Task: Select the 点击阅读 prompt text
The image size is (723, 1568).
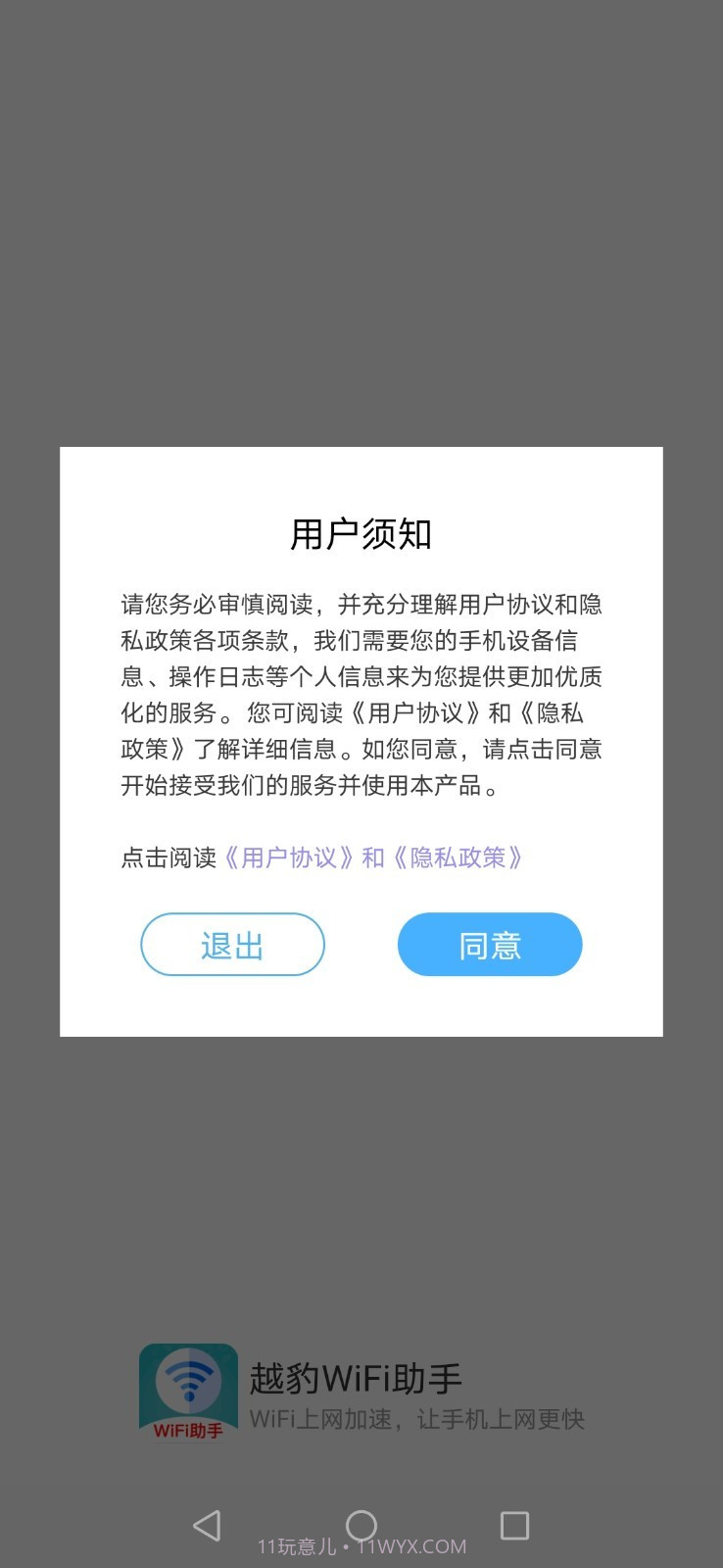Action: pyautogui.click(x=167, y=857)
